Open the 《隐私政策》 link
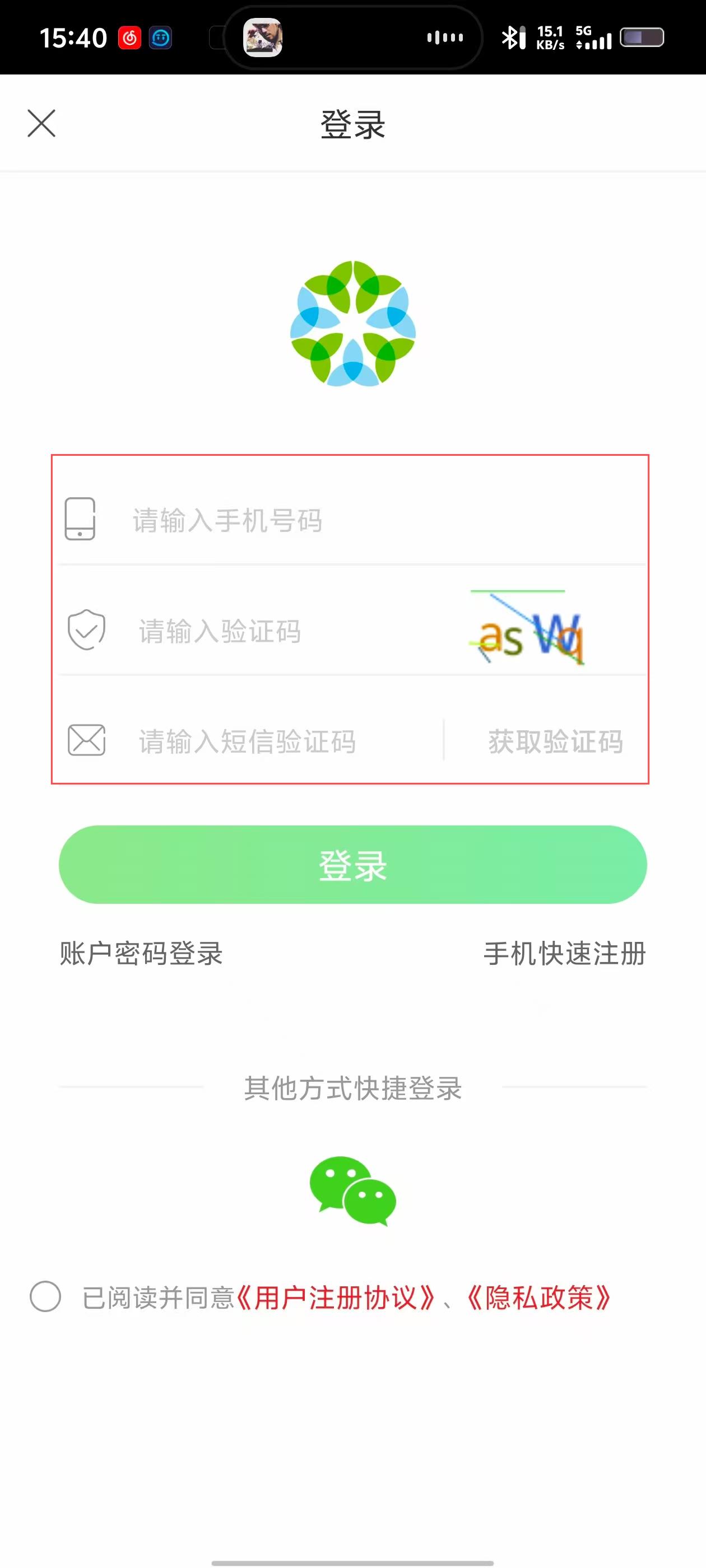The height and width of the screenshot is (1568, 706). tap(538, 1297)
